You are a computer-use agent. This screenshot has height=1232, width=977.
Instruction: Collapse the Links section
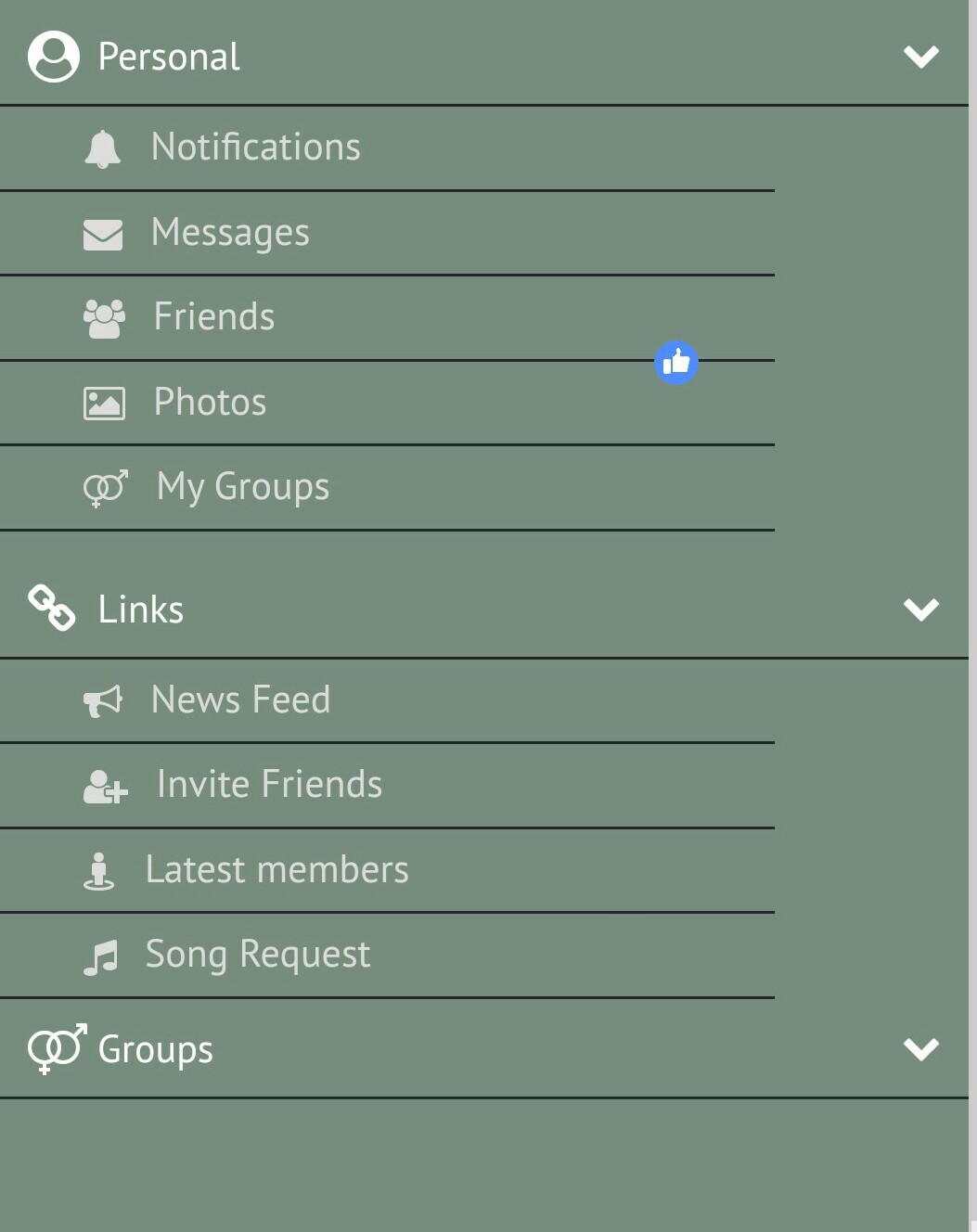coord(920,610)
